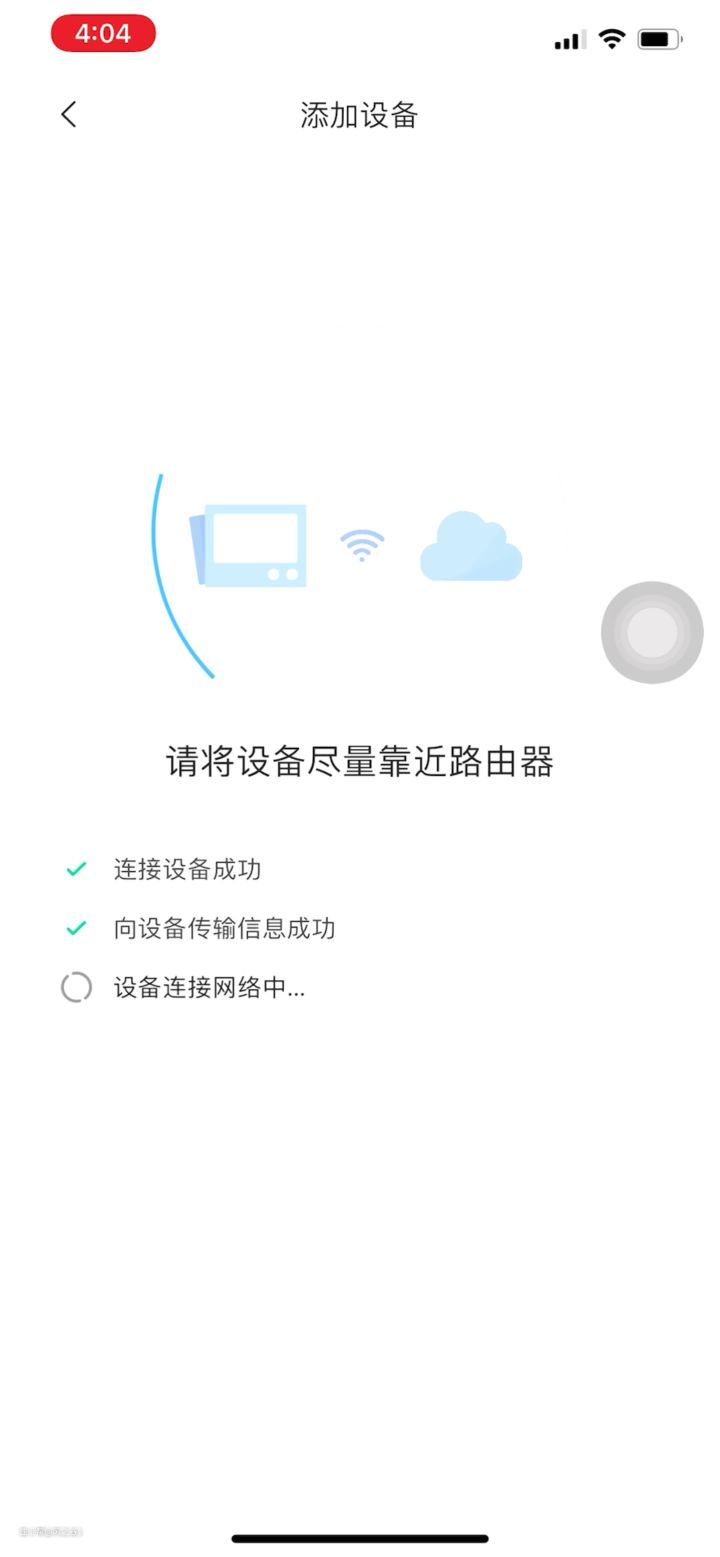The height and width of the screenshot is (1557, 720).
Task: Open the AssistiveTouch floating button
Action: tap(652, 633)
